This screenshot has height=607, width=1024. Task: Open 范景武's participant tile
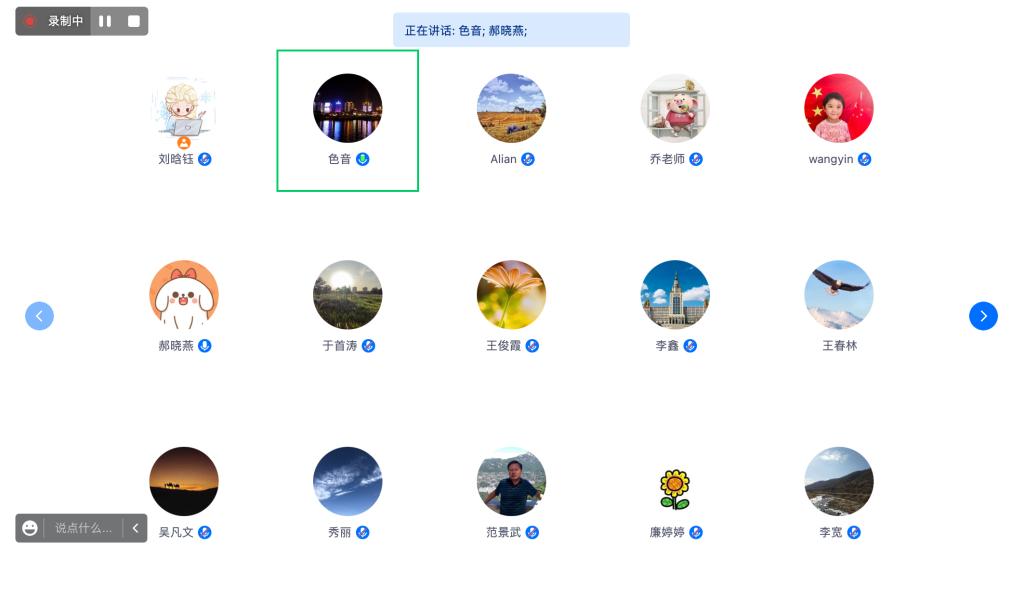[511, 481]
